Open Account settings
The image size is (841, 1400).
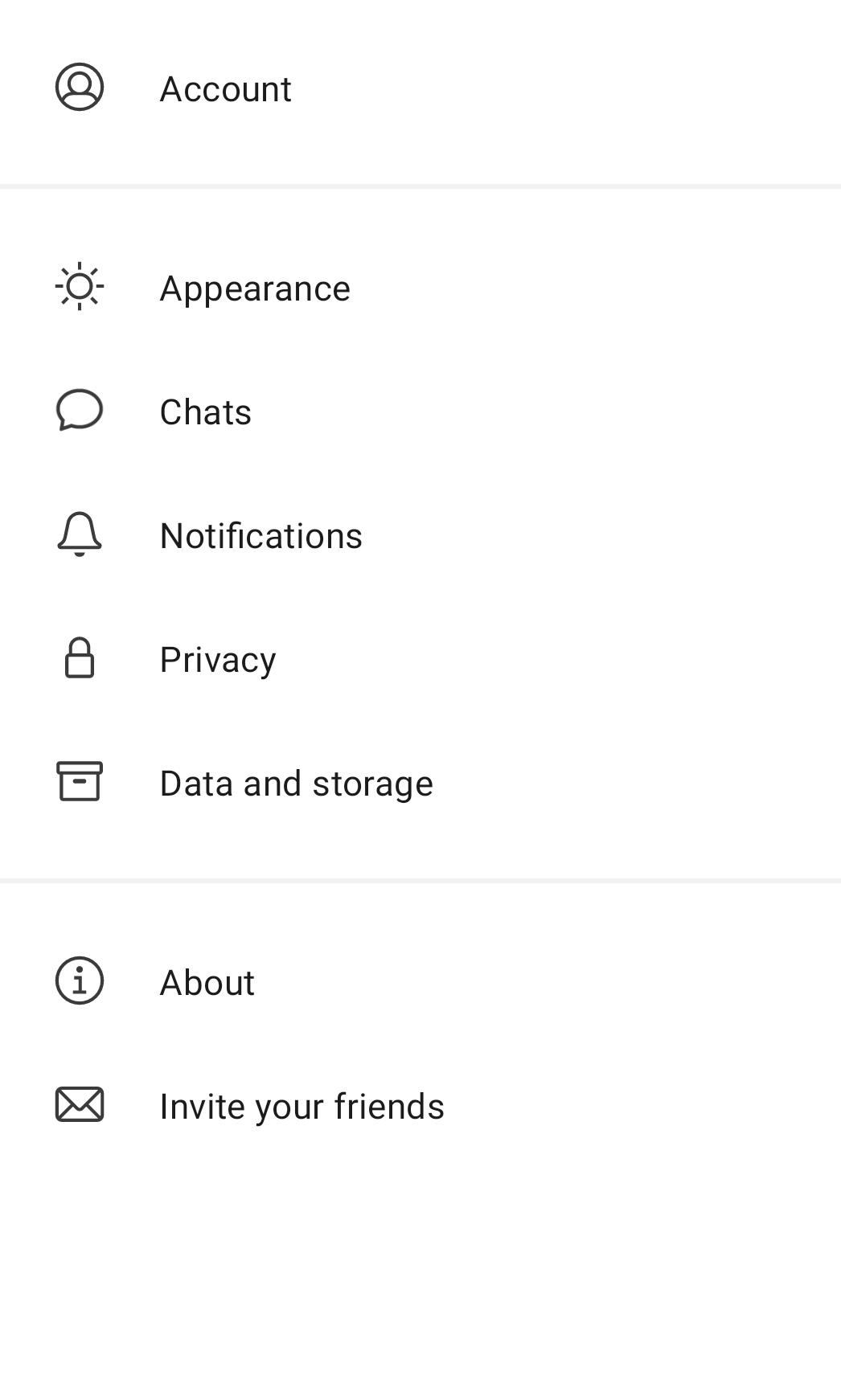[420, 88]
